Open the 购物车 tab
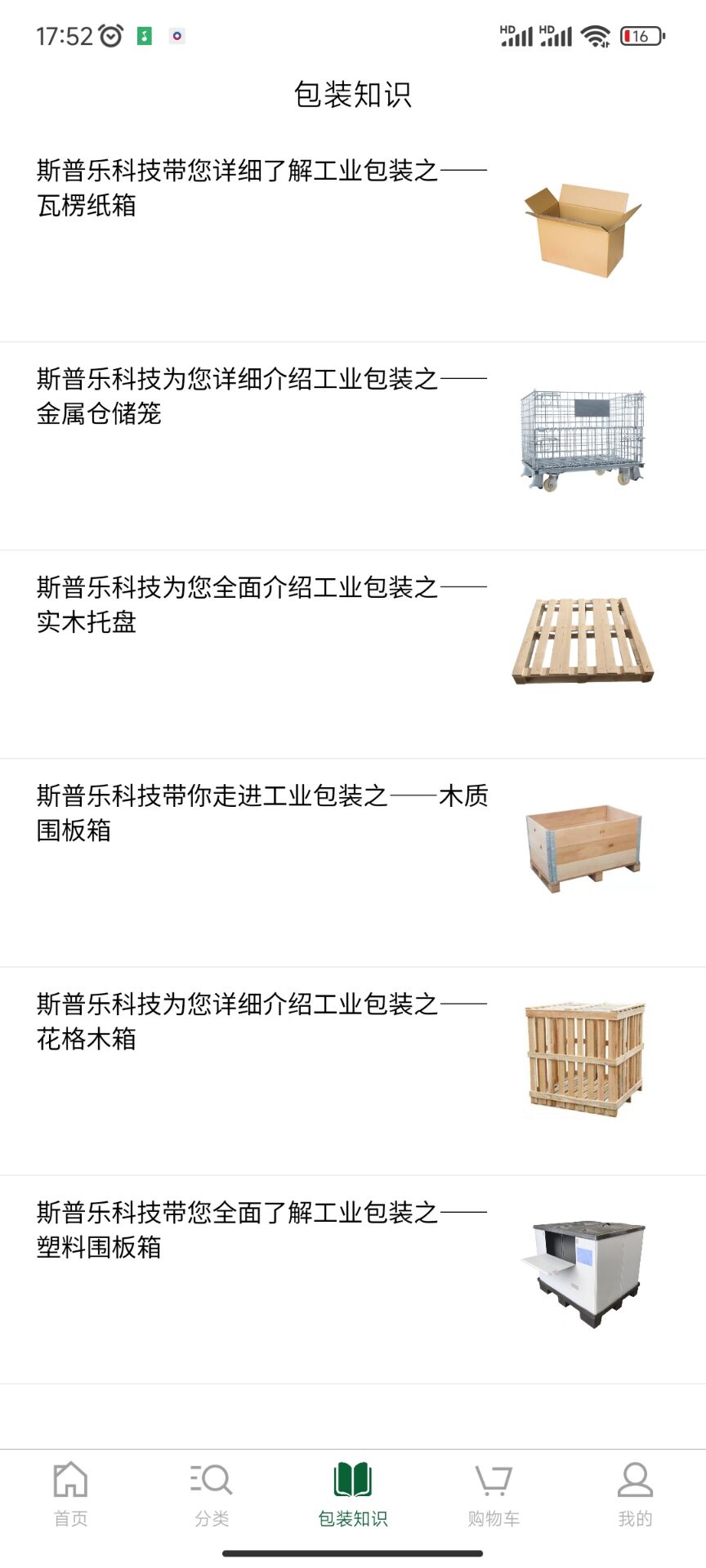This screenshot has height=1568, width=706. coord(494,1494)
